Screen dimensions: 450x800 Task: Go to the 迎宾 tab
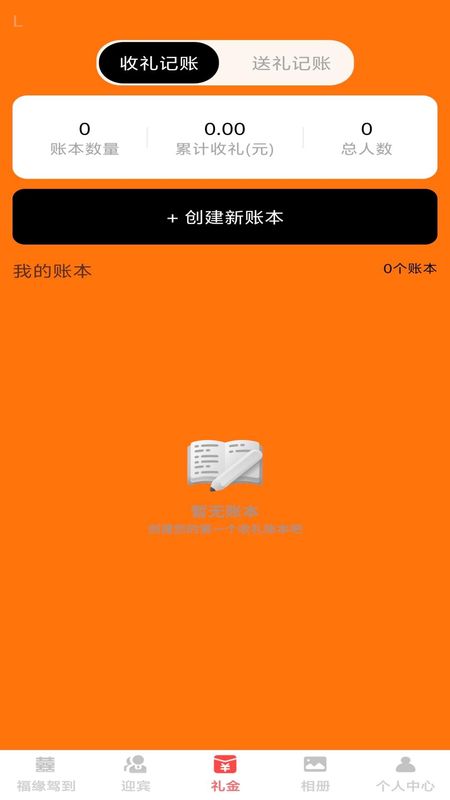pos(135,774)
